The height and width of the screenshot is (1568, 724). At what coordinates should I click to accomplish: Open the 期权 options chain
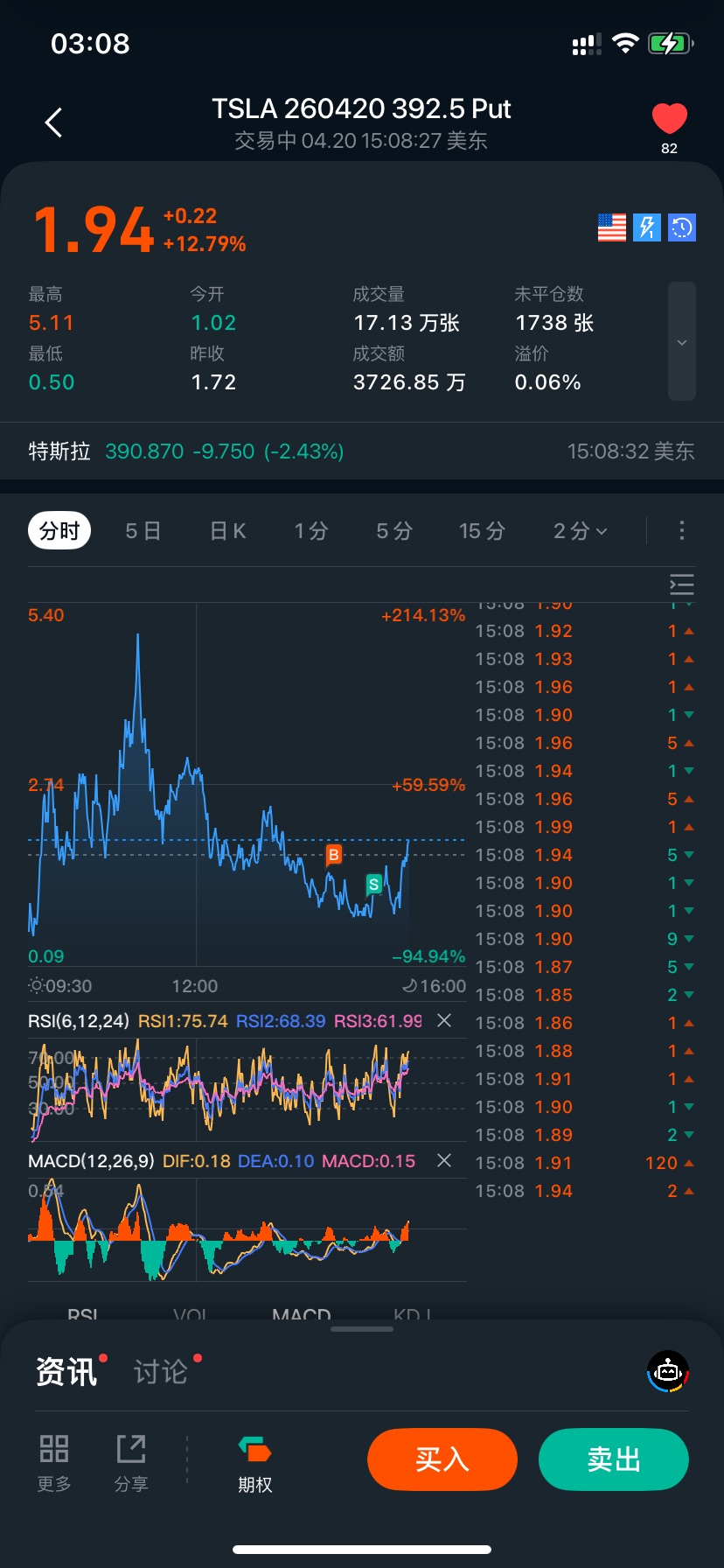[x=254, y=1464]
